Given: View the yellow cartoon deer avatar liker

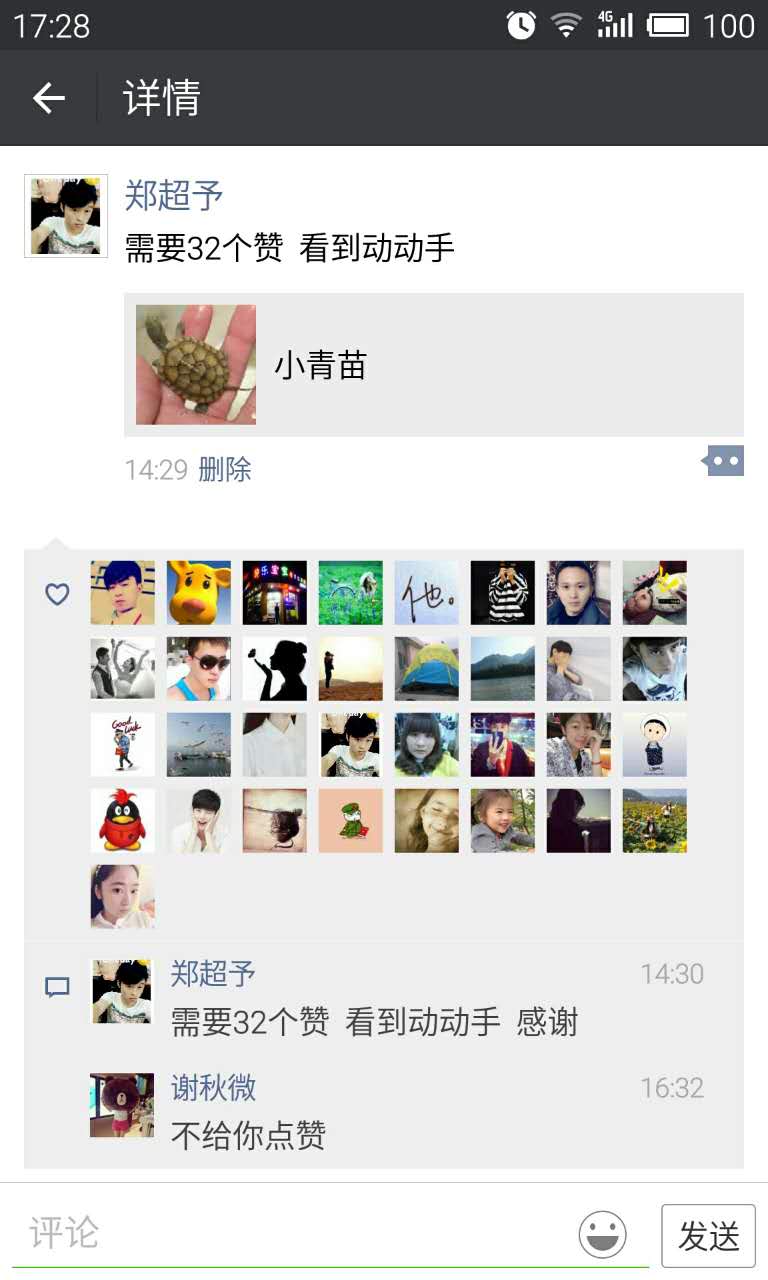Looking at the screenshot, I should [x=199, y=593].
